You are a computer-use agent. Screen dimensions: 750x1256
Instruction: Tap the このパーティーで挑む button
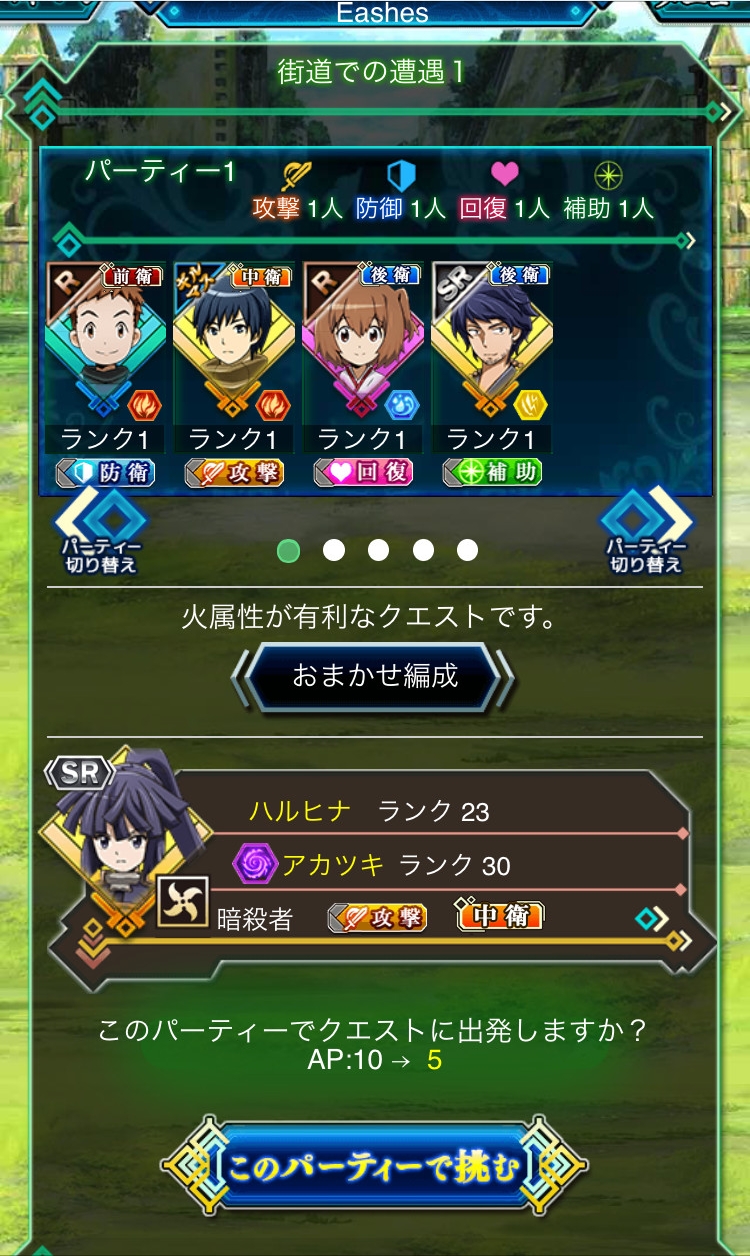(x=374, y=1168)
